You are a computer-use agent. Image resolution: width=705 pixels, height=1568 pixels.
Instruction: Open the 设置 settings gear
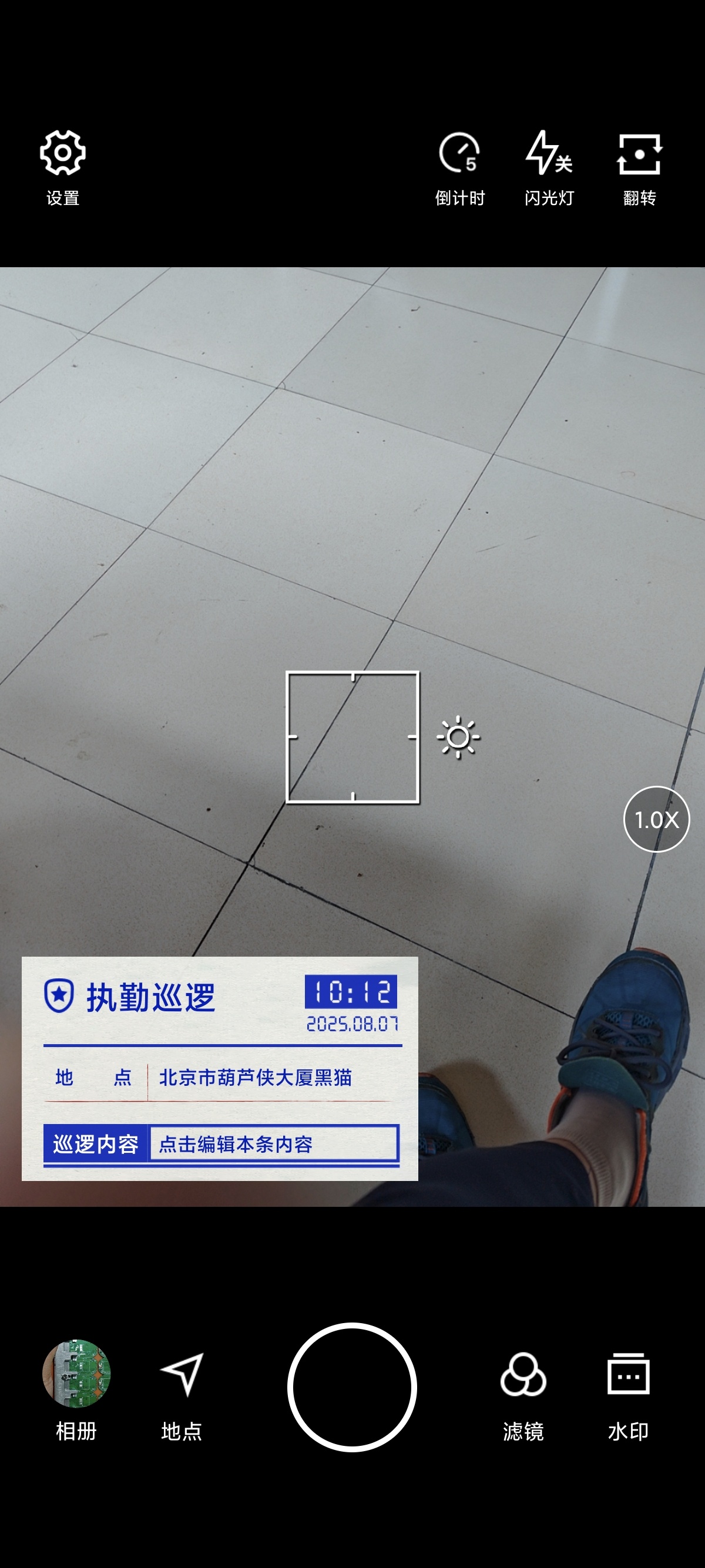pyautogui.click(x=63, y=154)
